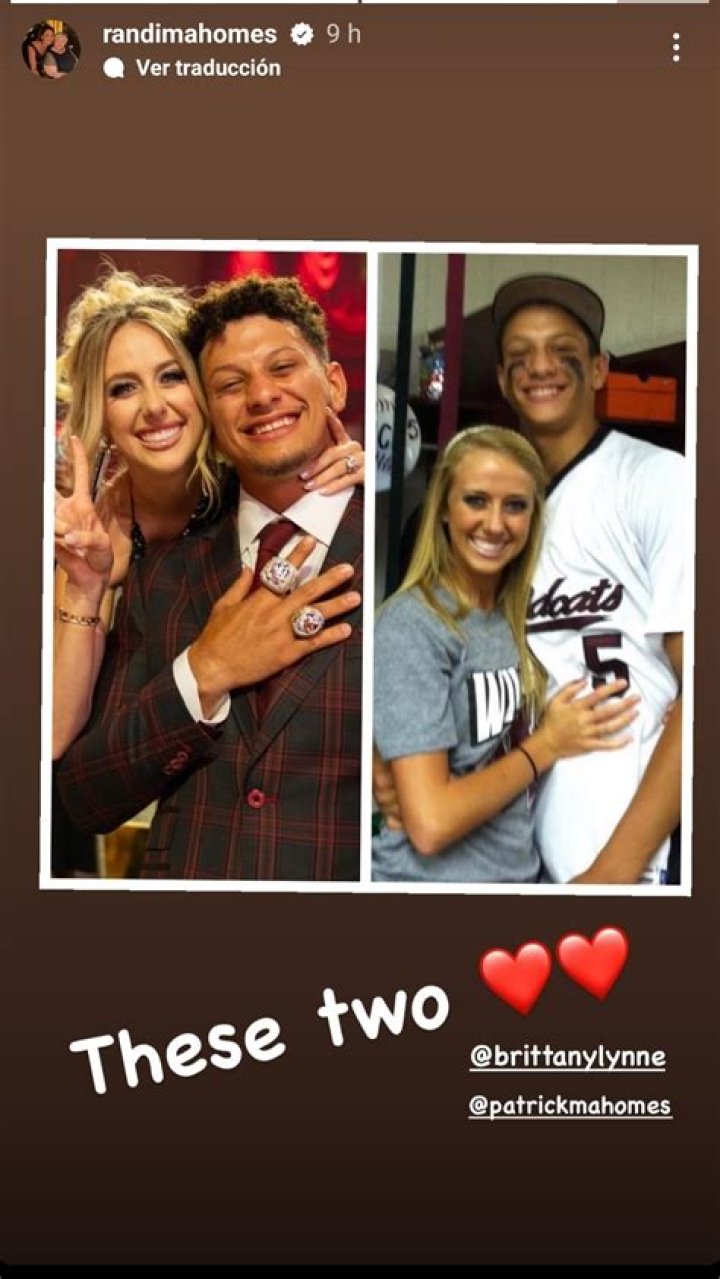
Task: Open the story overflow menu
Action: [x=677, y=47]
